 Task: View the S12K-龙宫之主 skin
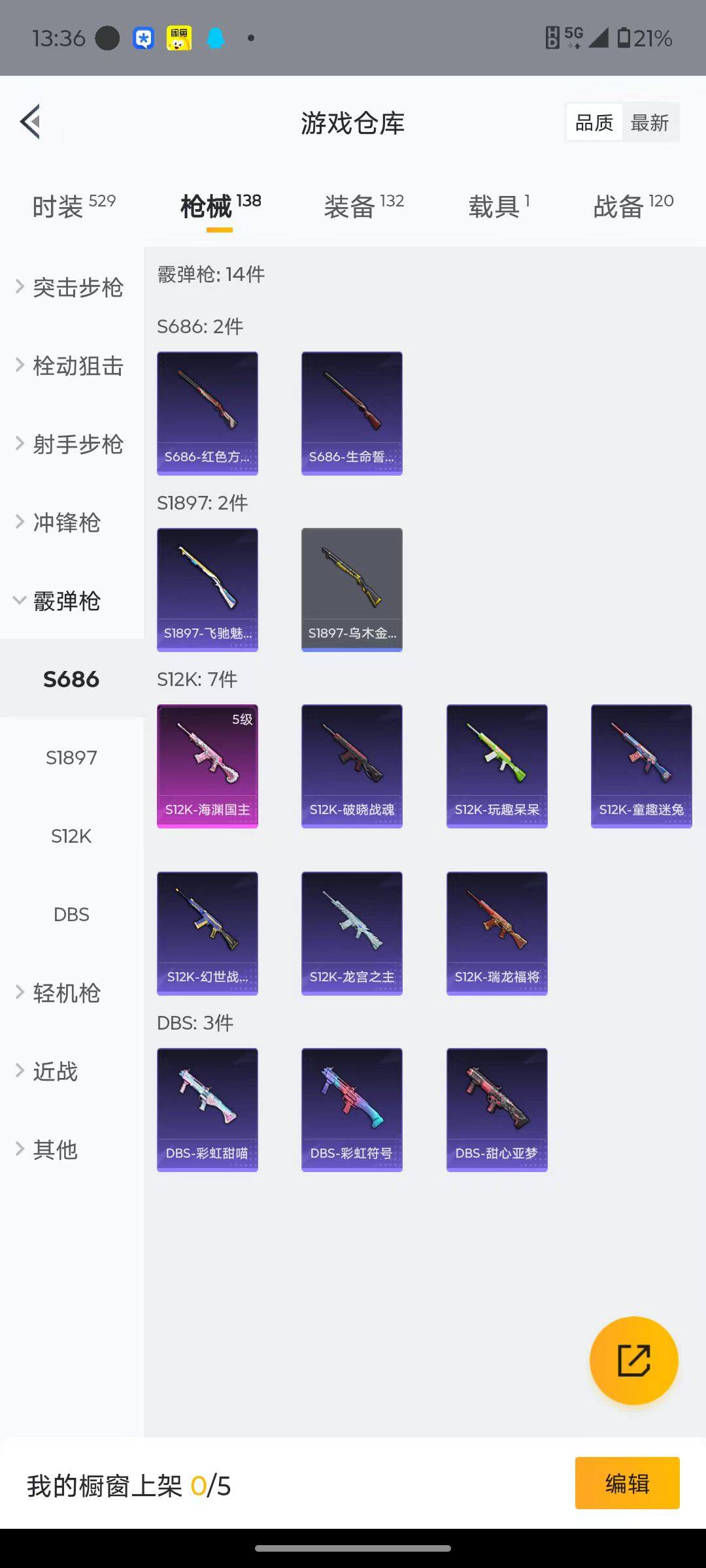(352, 933)
